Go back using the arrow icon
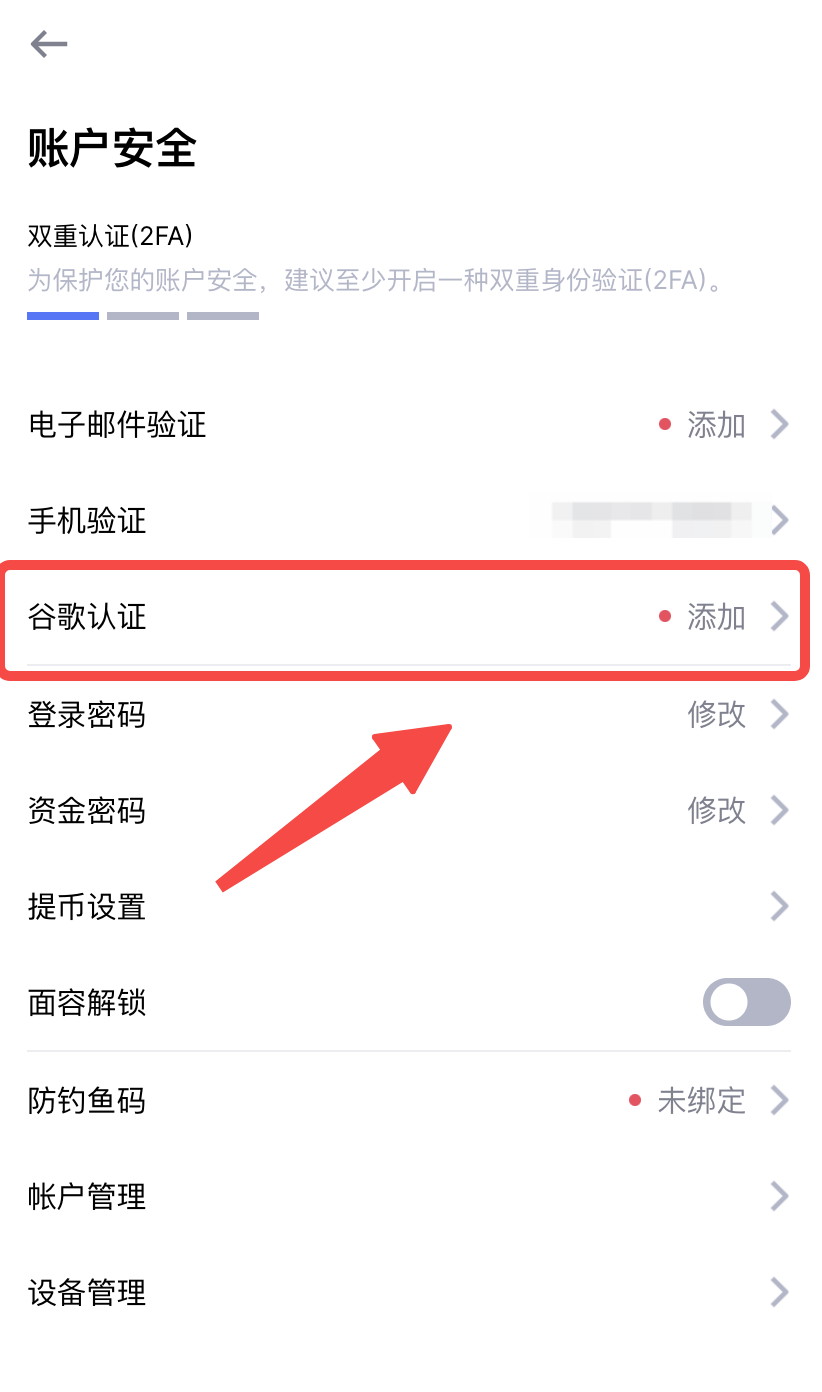822x1392 pixels. 48,43
